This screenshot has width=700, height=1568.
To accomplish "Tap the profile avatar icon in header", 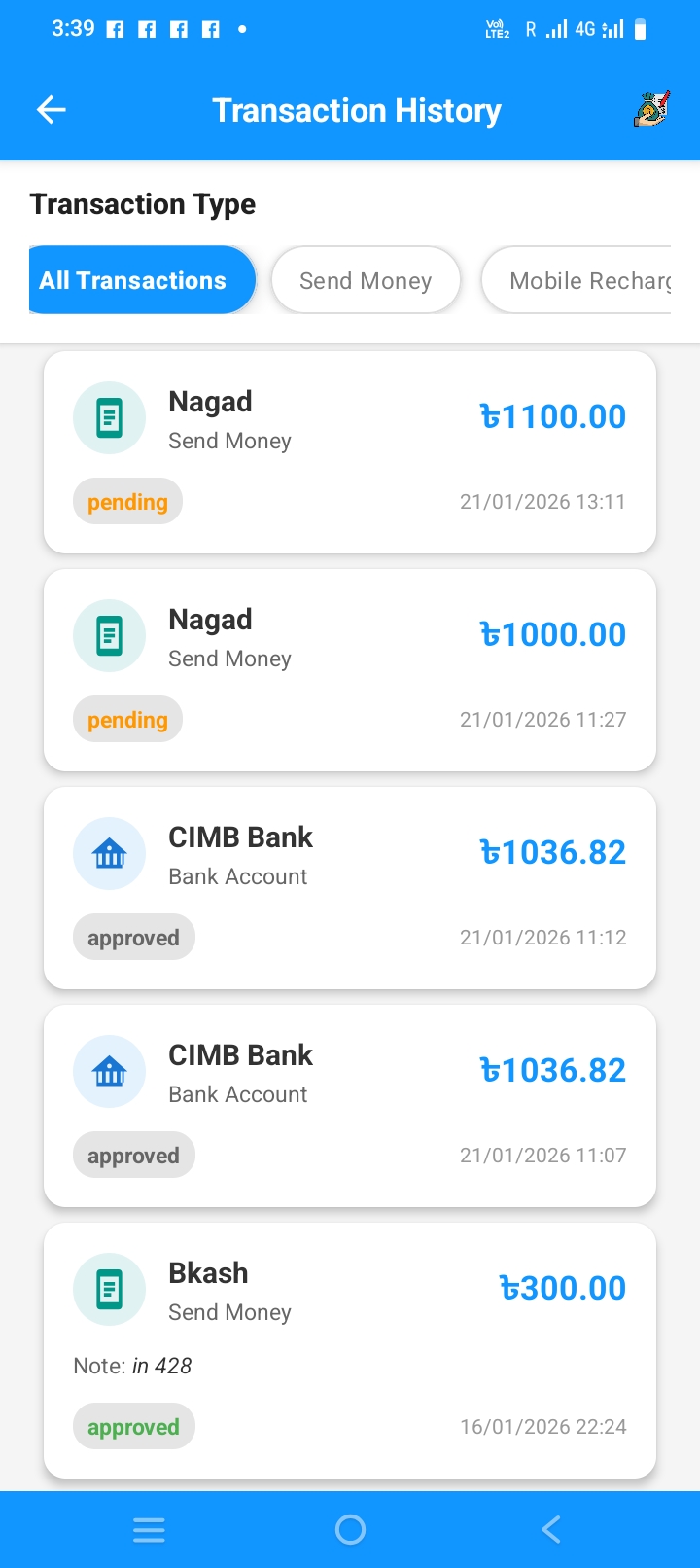I will pos(650,110).
